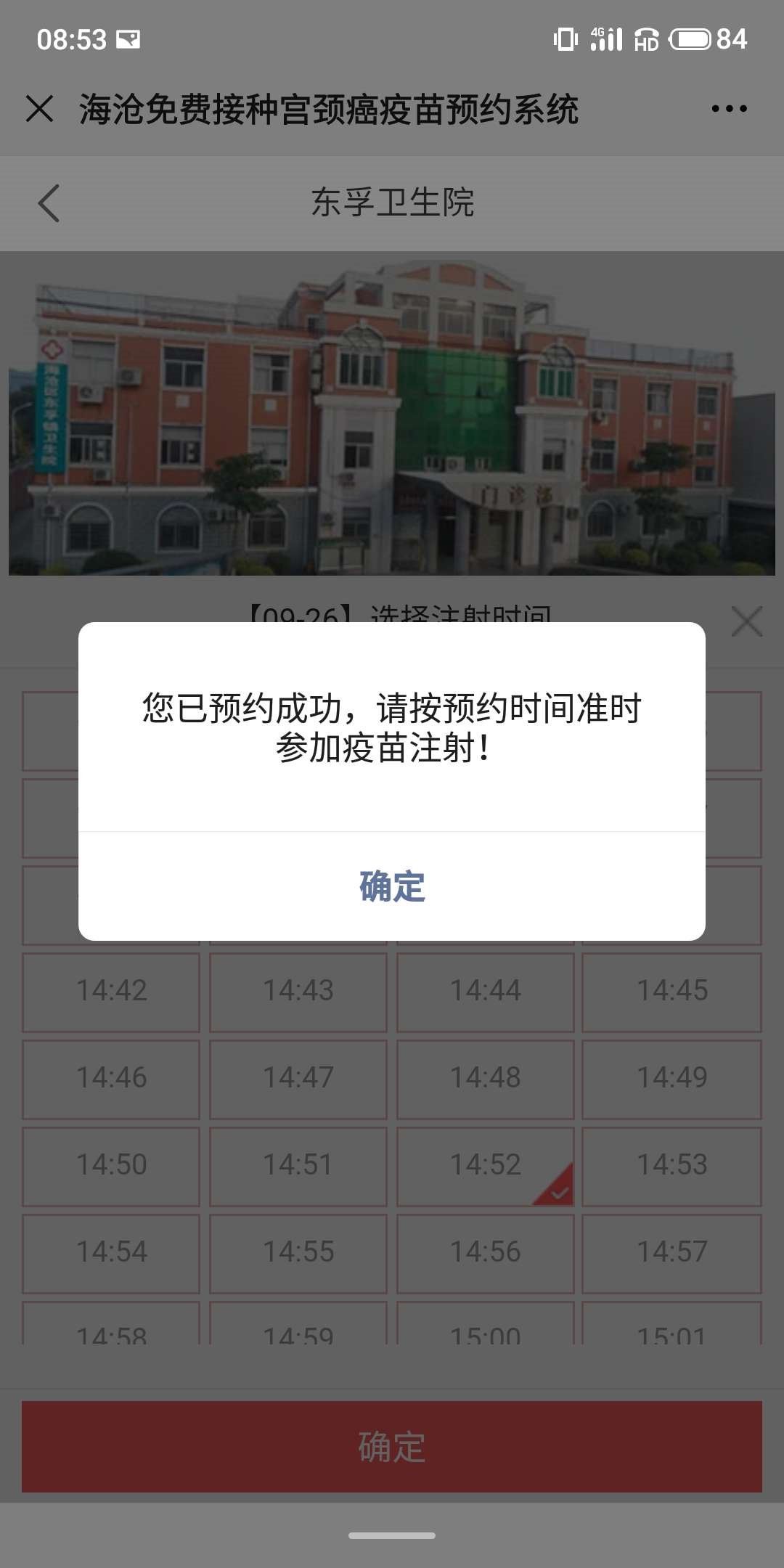Open the three-dot overflow menu
This screenshot has height=1568, width=784.
[x=729, y=109]
